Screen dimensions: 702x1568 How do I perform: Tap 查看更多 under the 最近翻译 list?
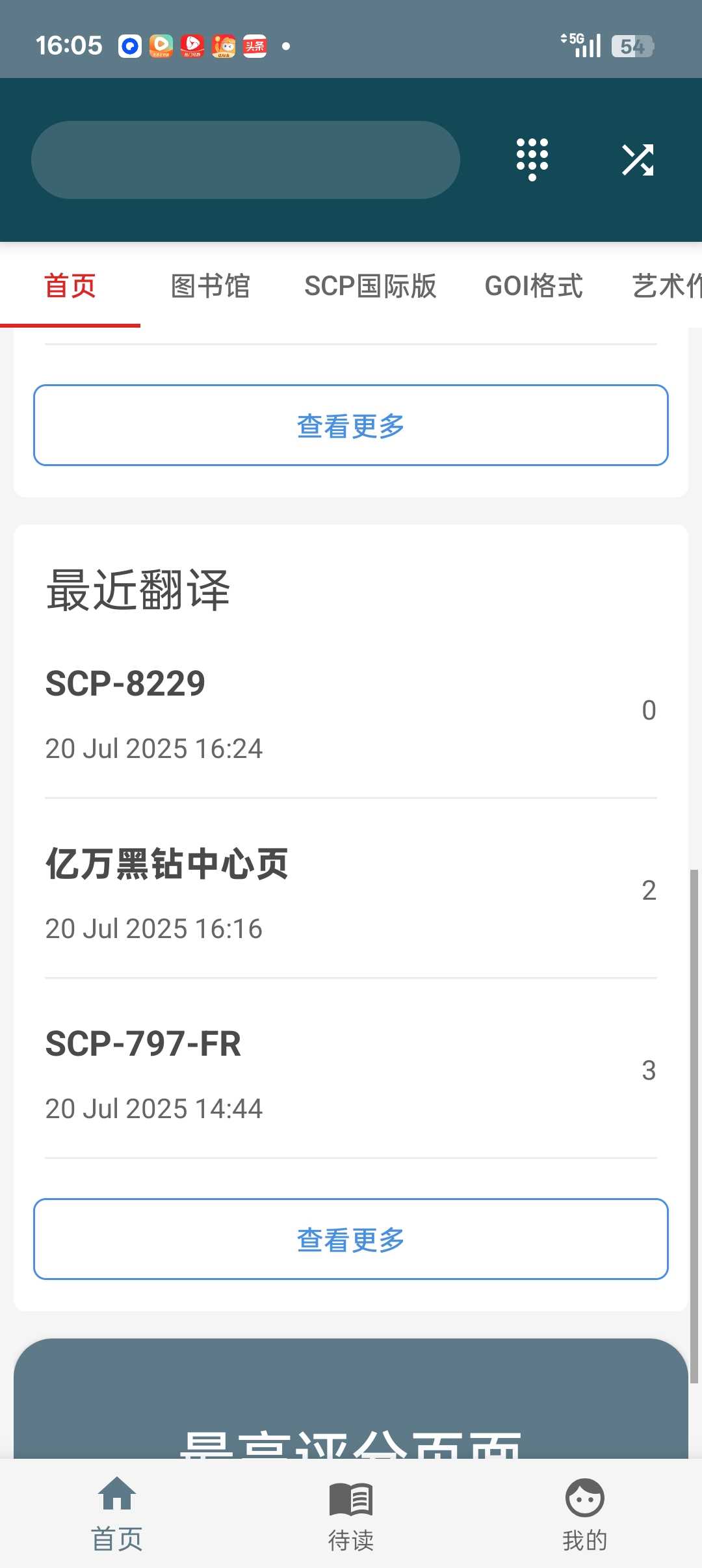[351, 1239]
